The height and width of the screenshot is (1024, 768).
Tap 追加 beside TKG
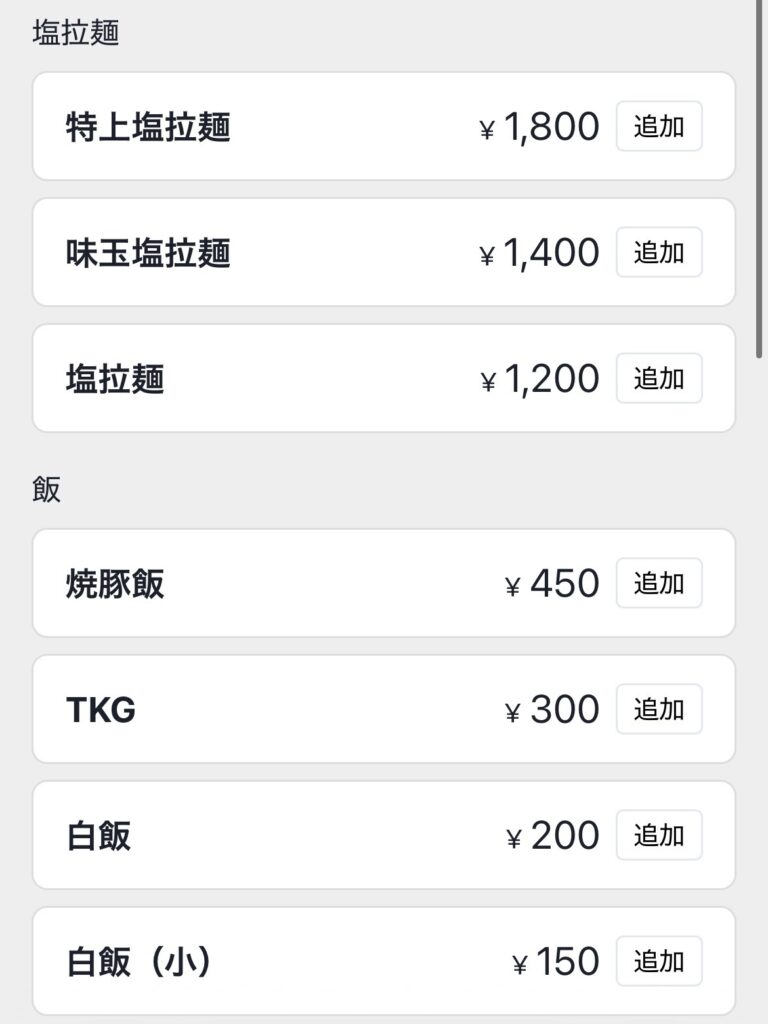coord(659,709)
